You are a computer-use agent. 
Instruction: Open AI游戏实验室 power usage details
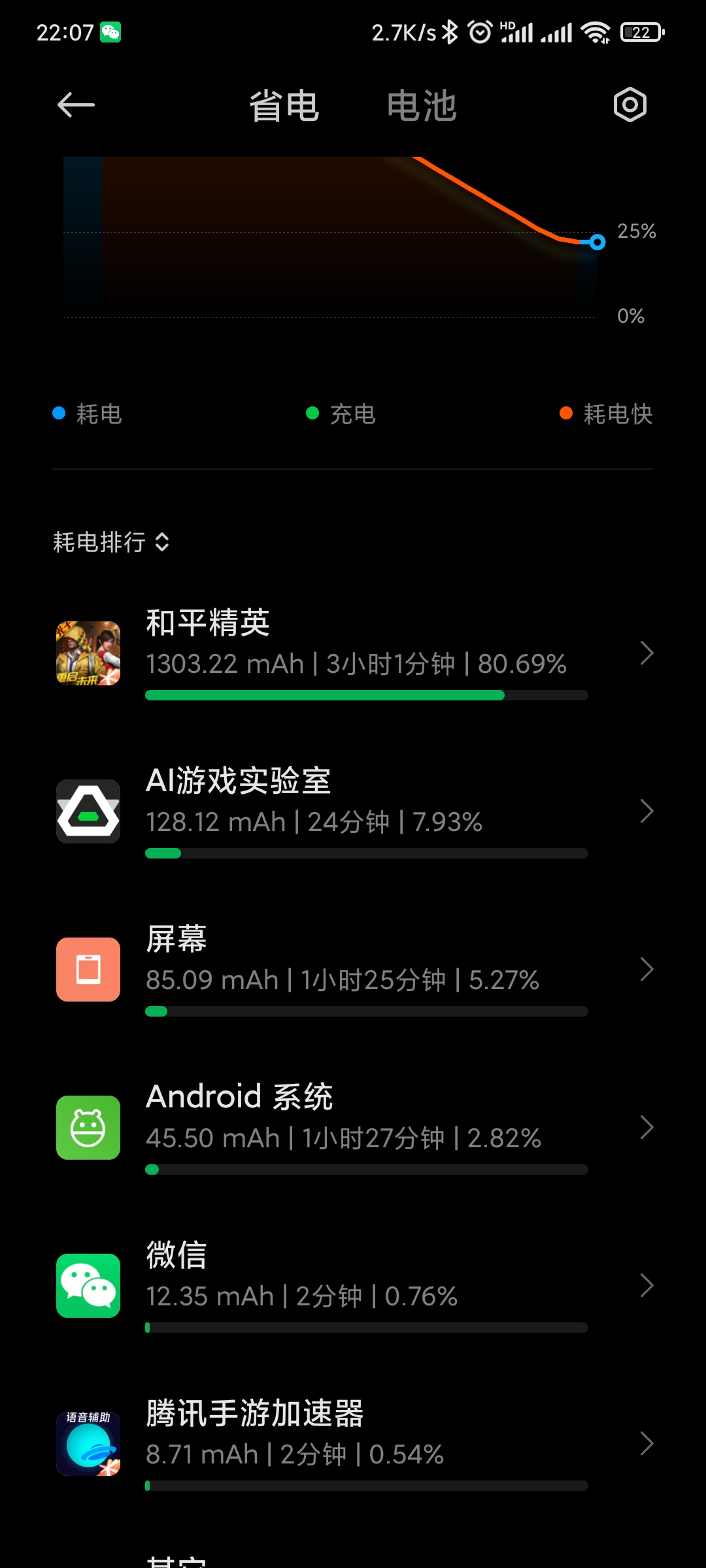(x=353, y=811)
